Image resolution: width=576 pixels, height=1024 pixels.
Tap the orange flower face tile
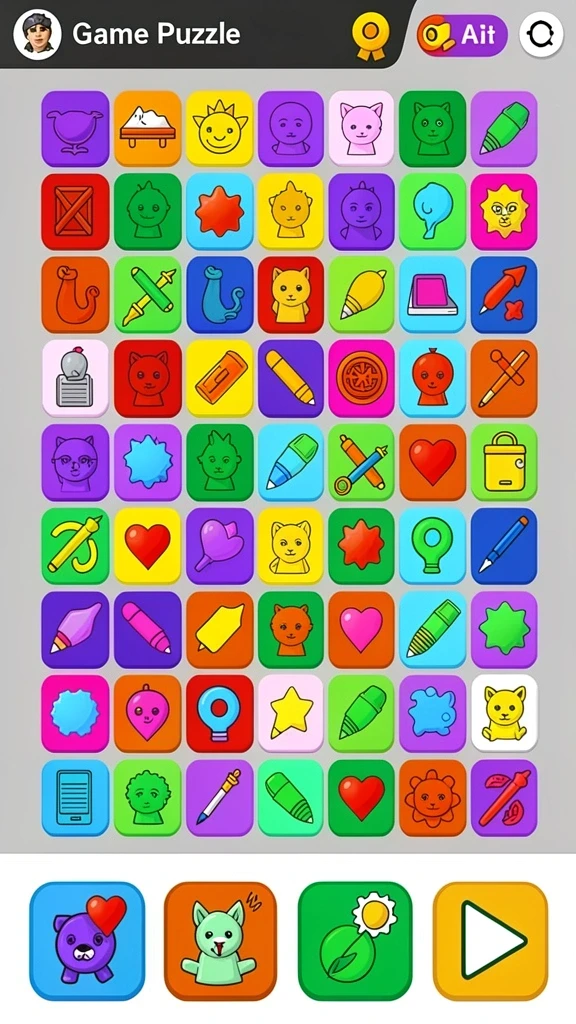(432, 797)
